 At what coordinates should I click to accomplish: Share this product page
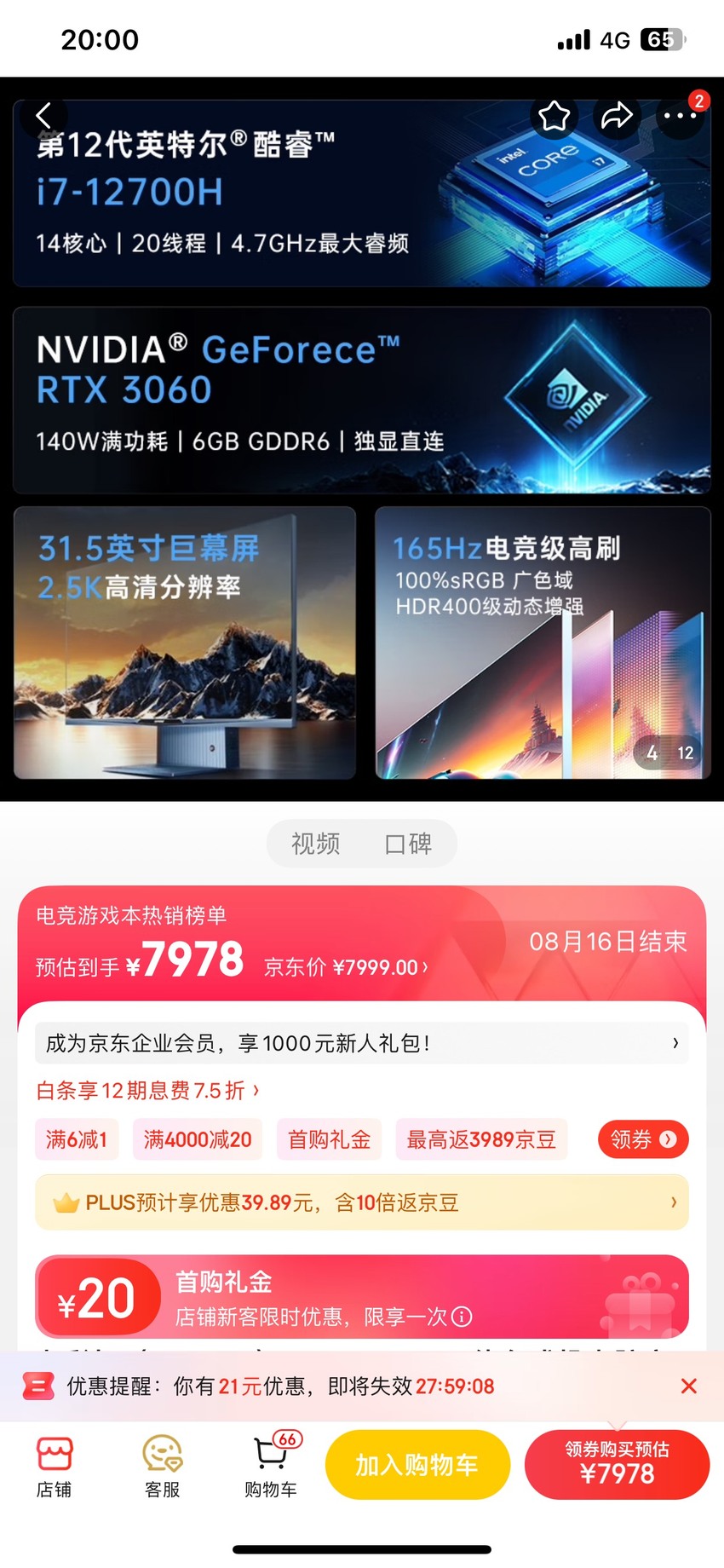click(617, 115)
